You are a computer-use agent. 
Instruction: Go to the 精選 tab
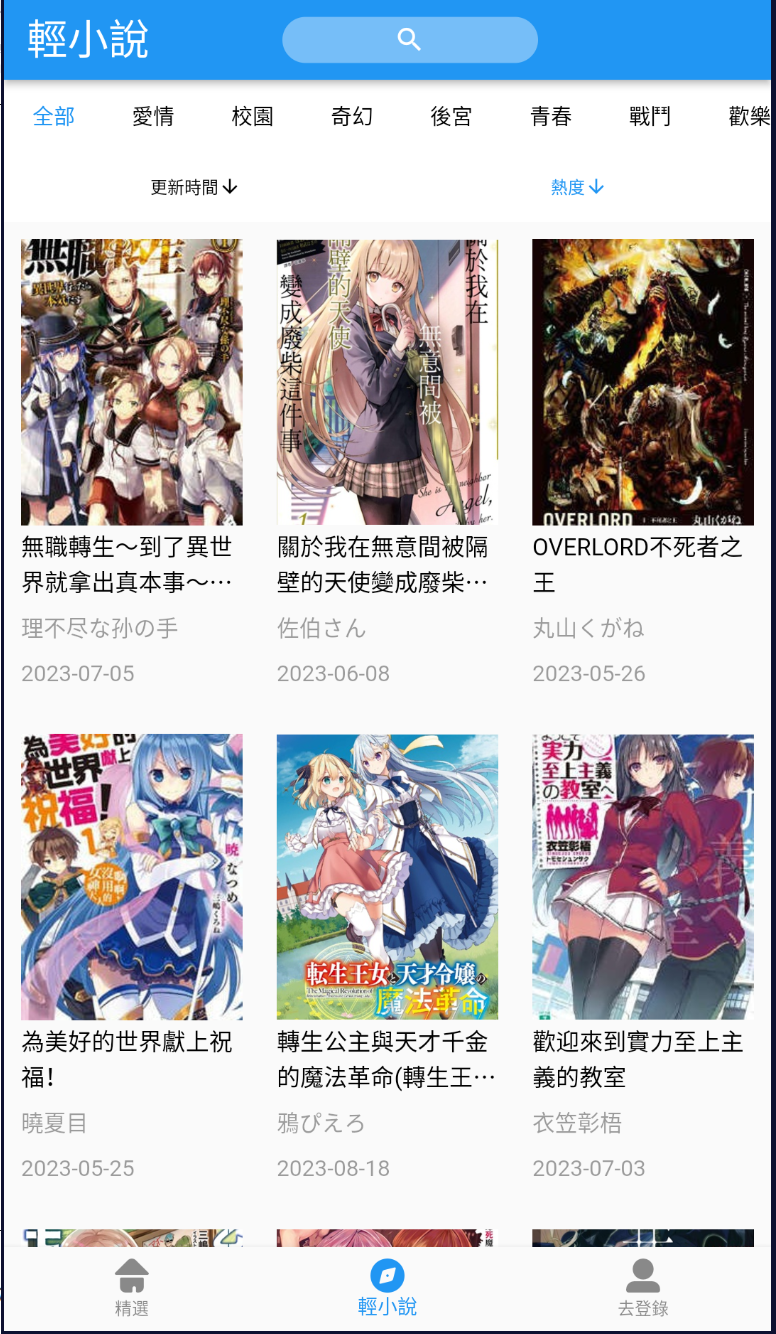tap(131, 1288)
